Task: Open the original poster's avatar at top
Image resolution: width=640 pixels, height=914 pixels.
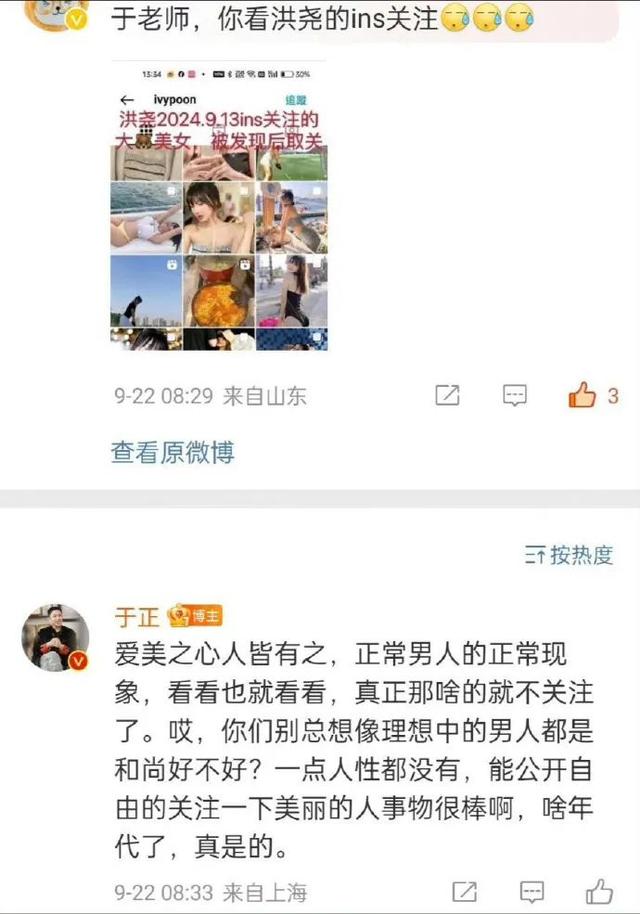Action: click(x=57, y=14)
